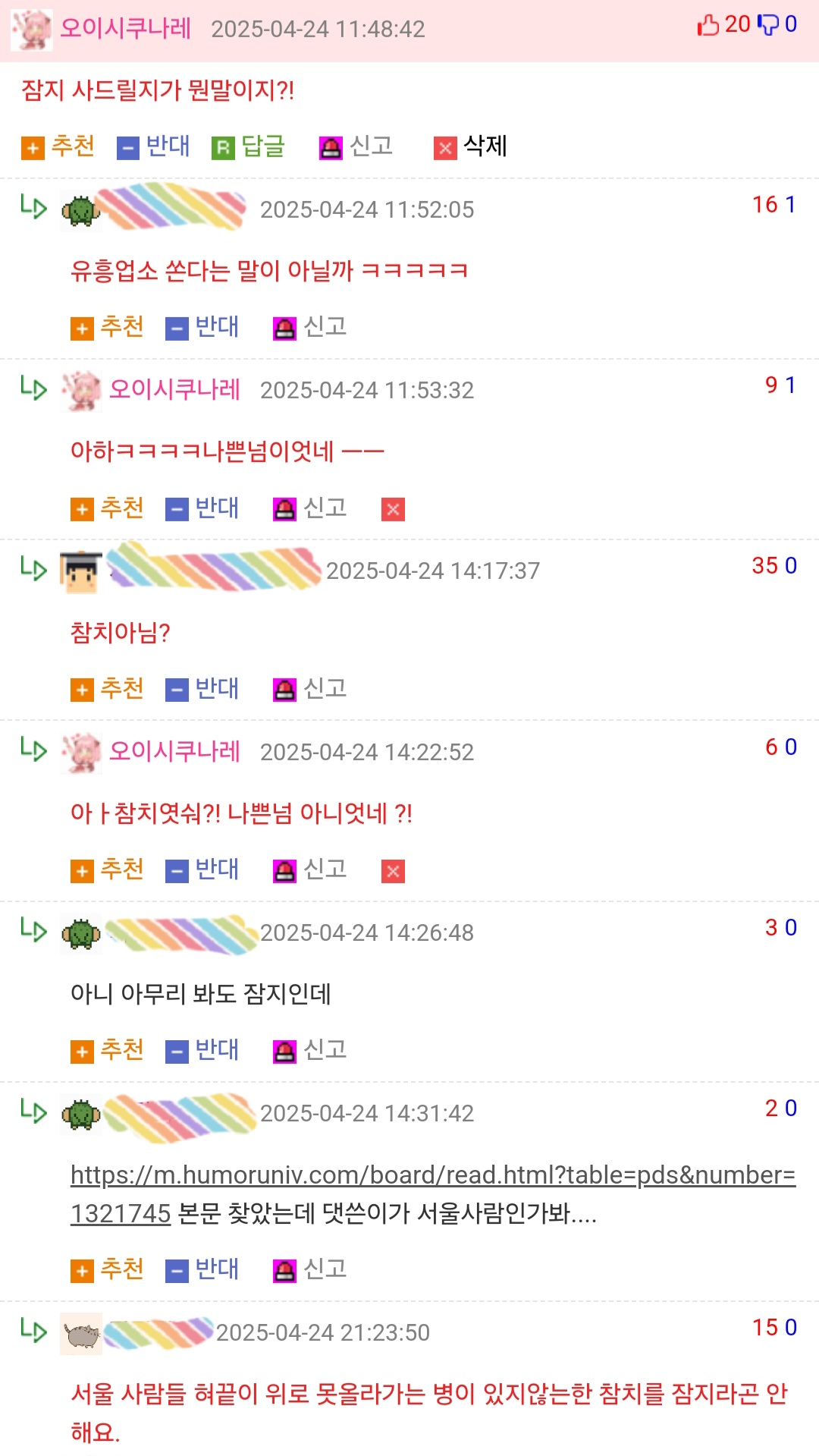Tap 신고 on the 본문 찾았는데 reply
This screenshot has width=819, height=1456.
click(311, 1269)
